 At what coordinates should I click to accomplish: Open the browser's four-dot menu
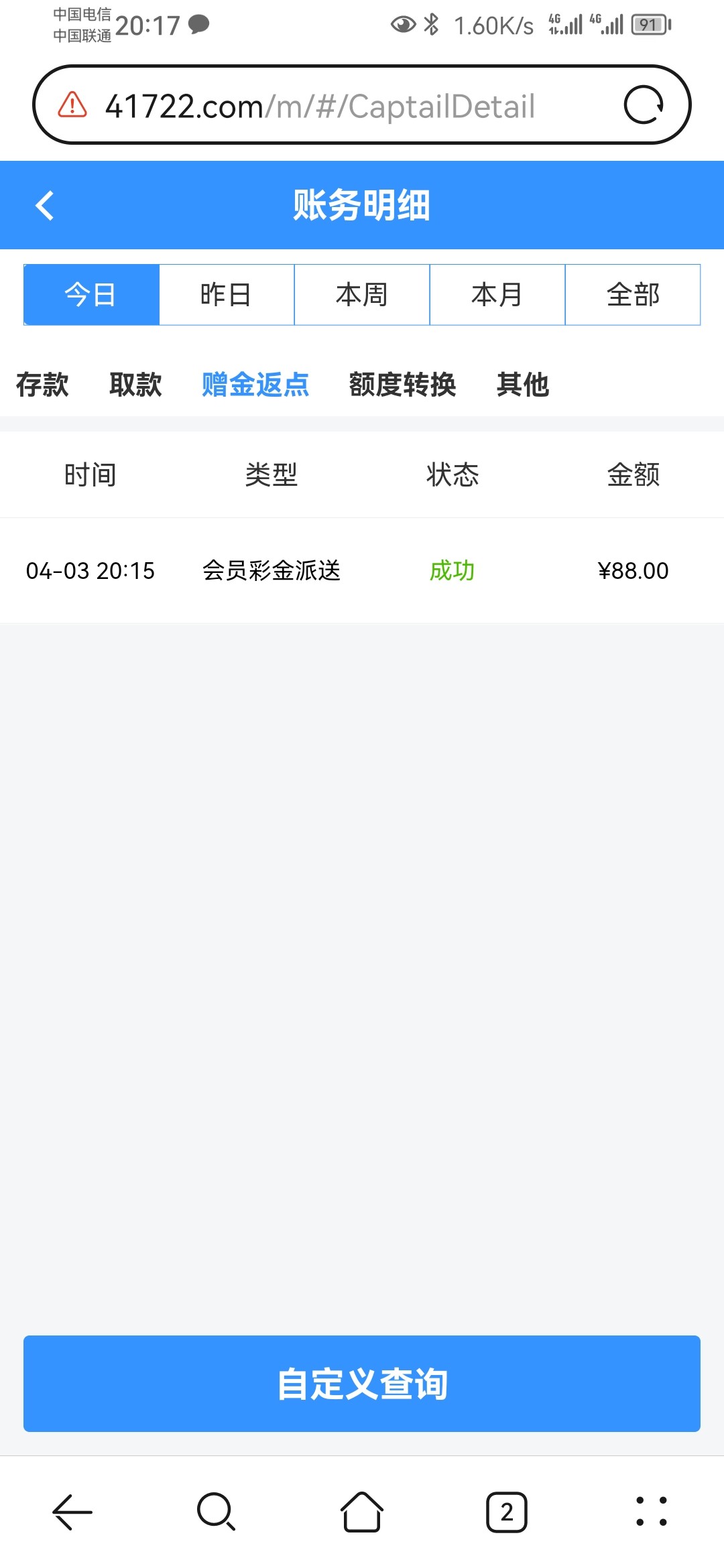coord(651,1512)
